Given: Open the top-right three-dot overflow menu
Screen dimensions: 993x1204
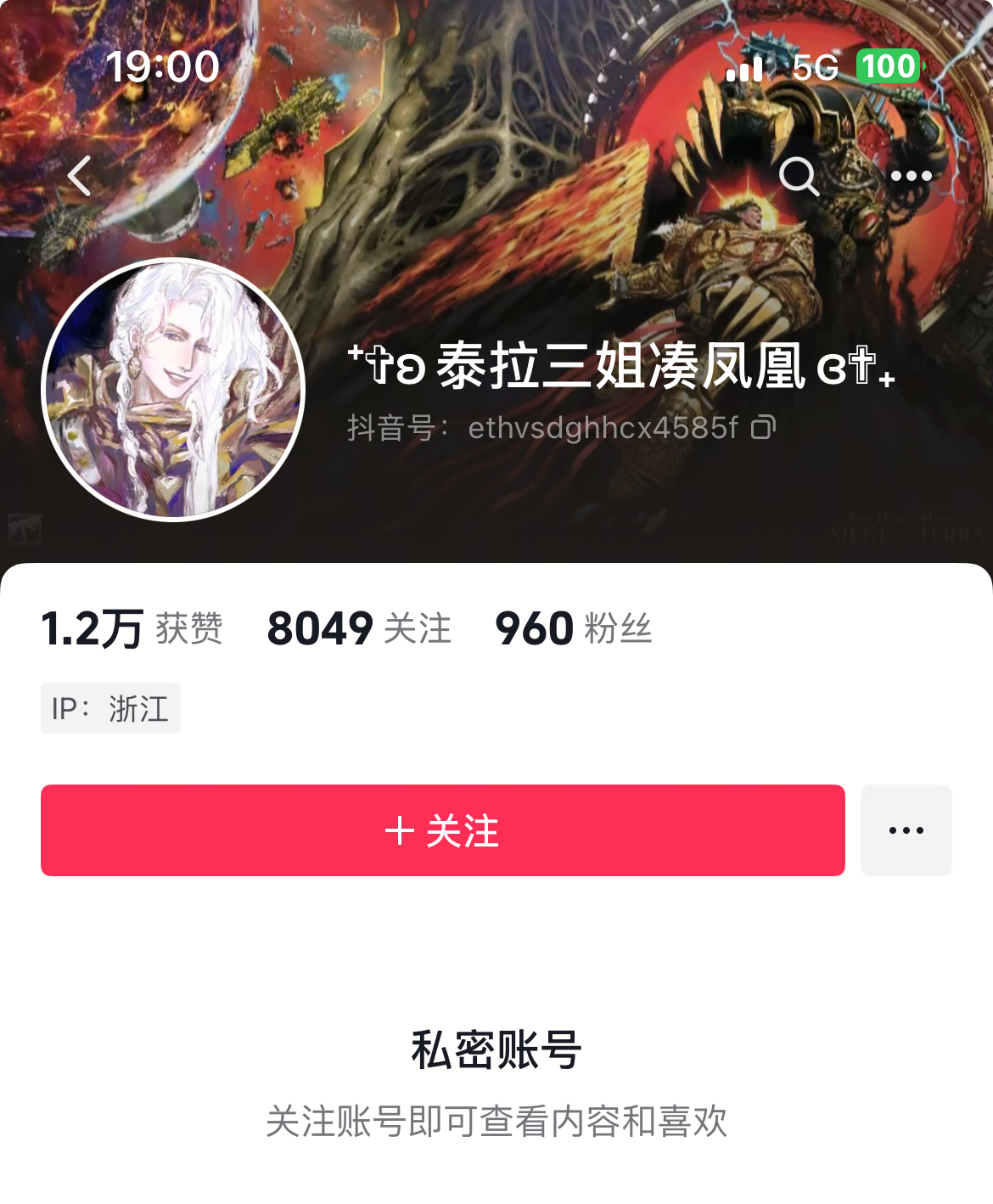Looking at the screenshot, I should [x=911, y=177].
